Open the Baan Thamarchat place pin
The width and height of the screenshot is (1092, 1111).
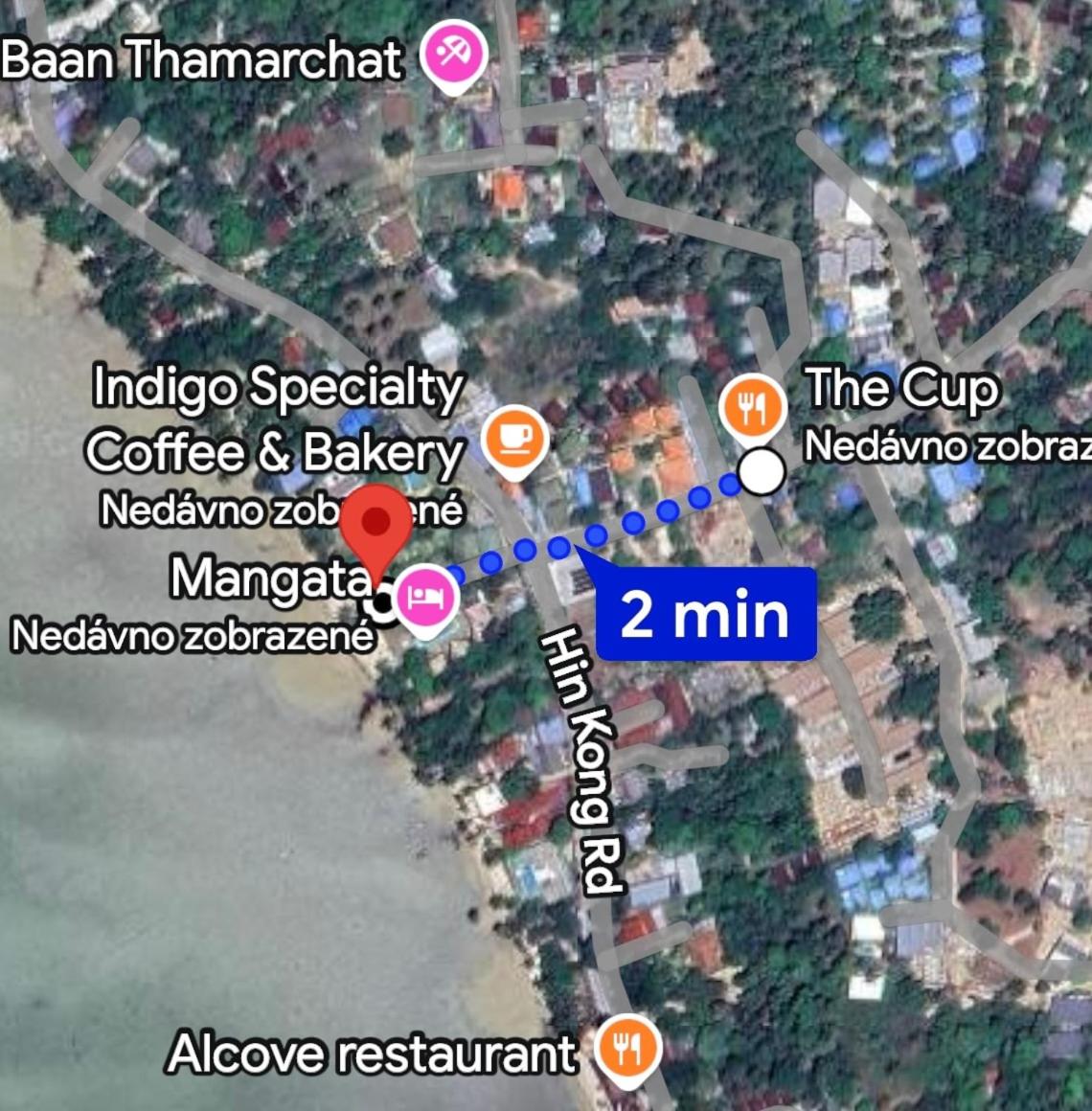point(454,57)
